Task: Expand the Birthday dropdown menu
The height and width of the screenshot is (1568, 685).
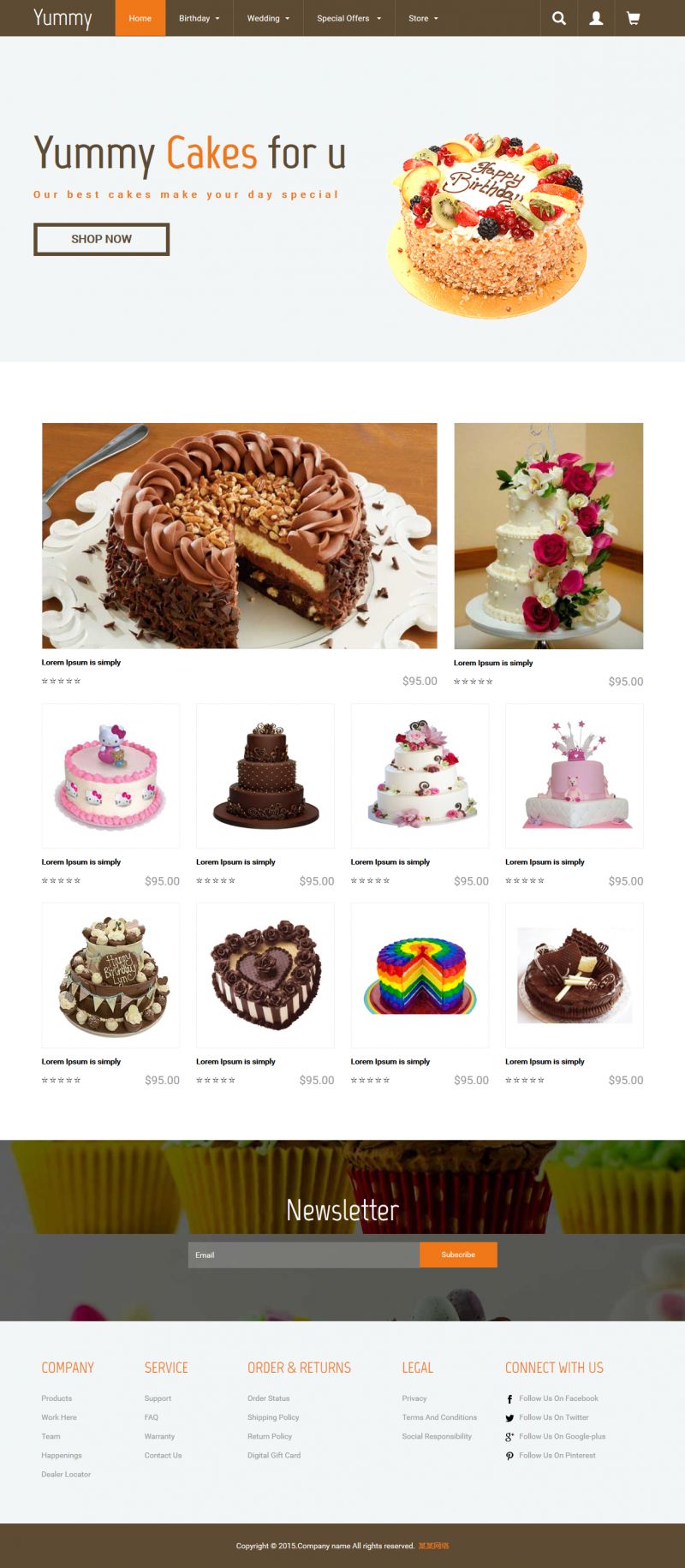Action: [x=199, y=18]
